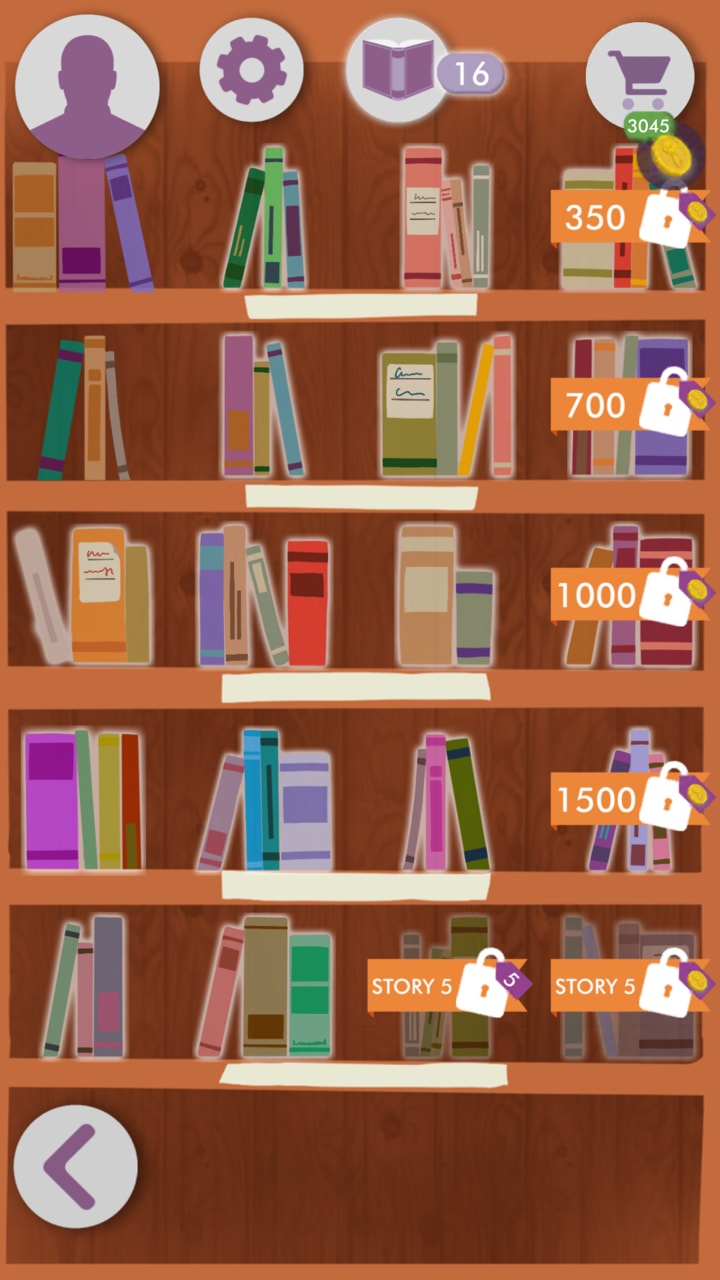Open the settings gear

251,70
